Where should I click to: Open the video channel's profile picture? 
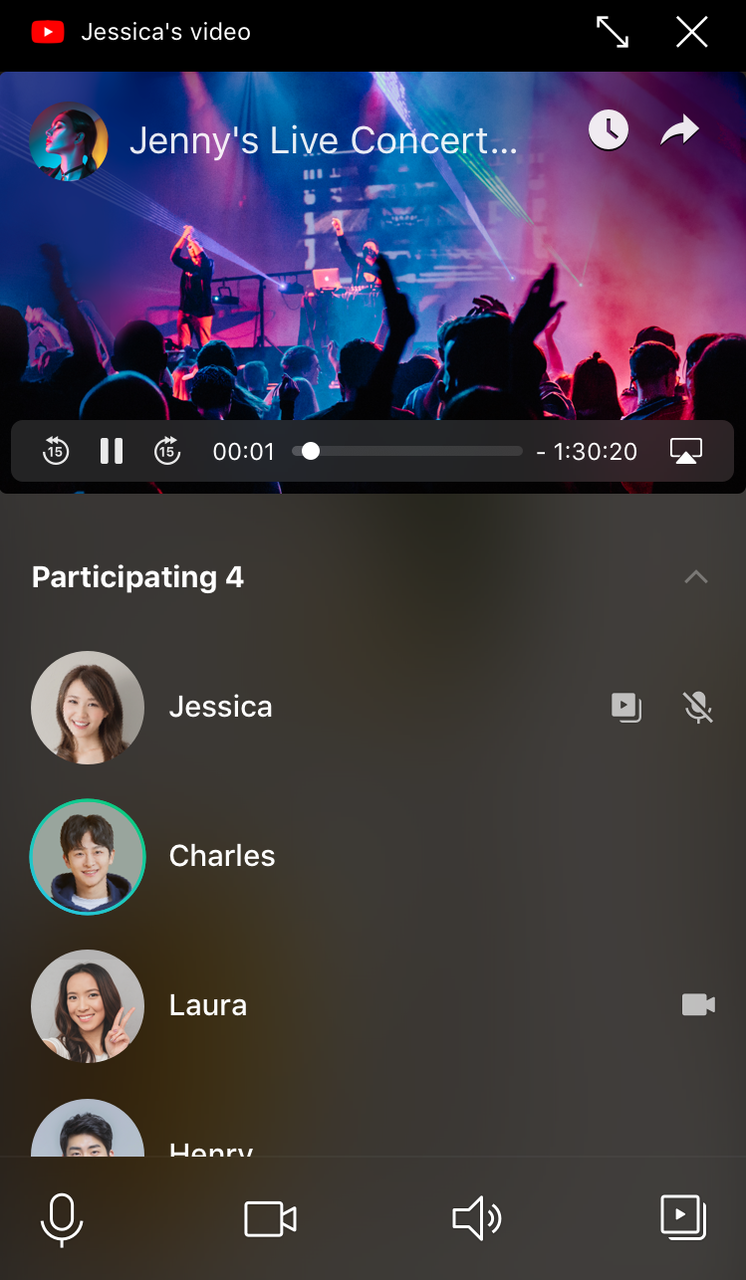tap(69, 141)
